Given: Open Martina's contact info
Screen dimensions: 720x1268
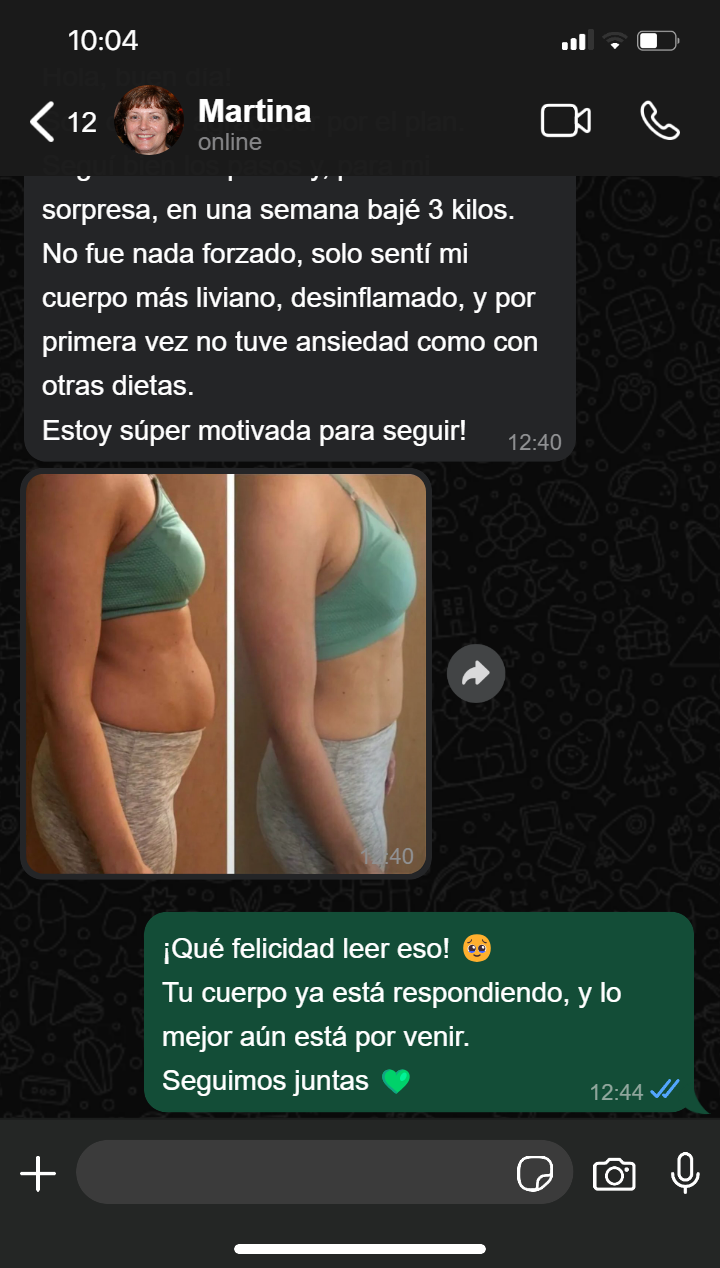Looking at the screenshot, I should point(254,122).
